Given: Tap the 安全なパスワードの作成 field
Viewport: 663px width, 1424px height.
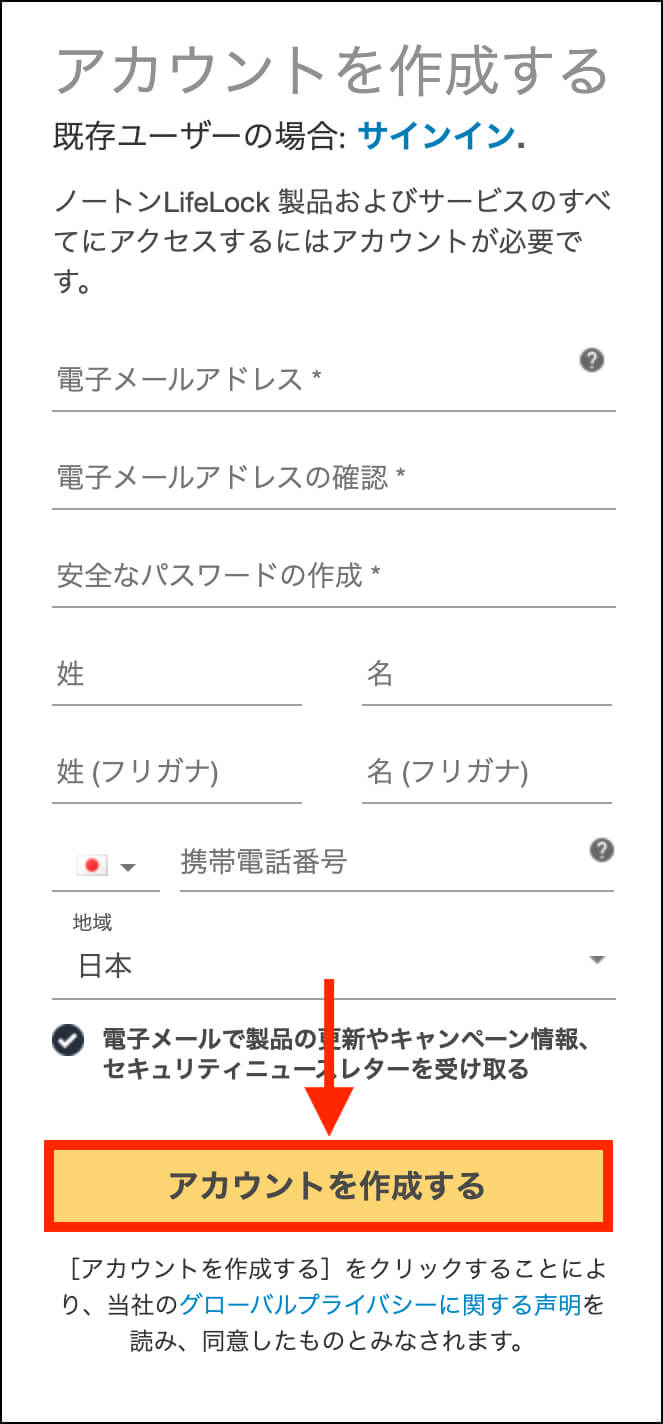Looking at the screenshot, I should [x=333, y=576].
